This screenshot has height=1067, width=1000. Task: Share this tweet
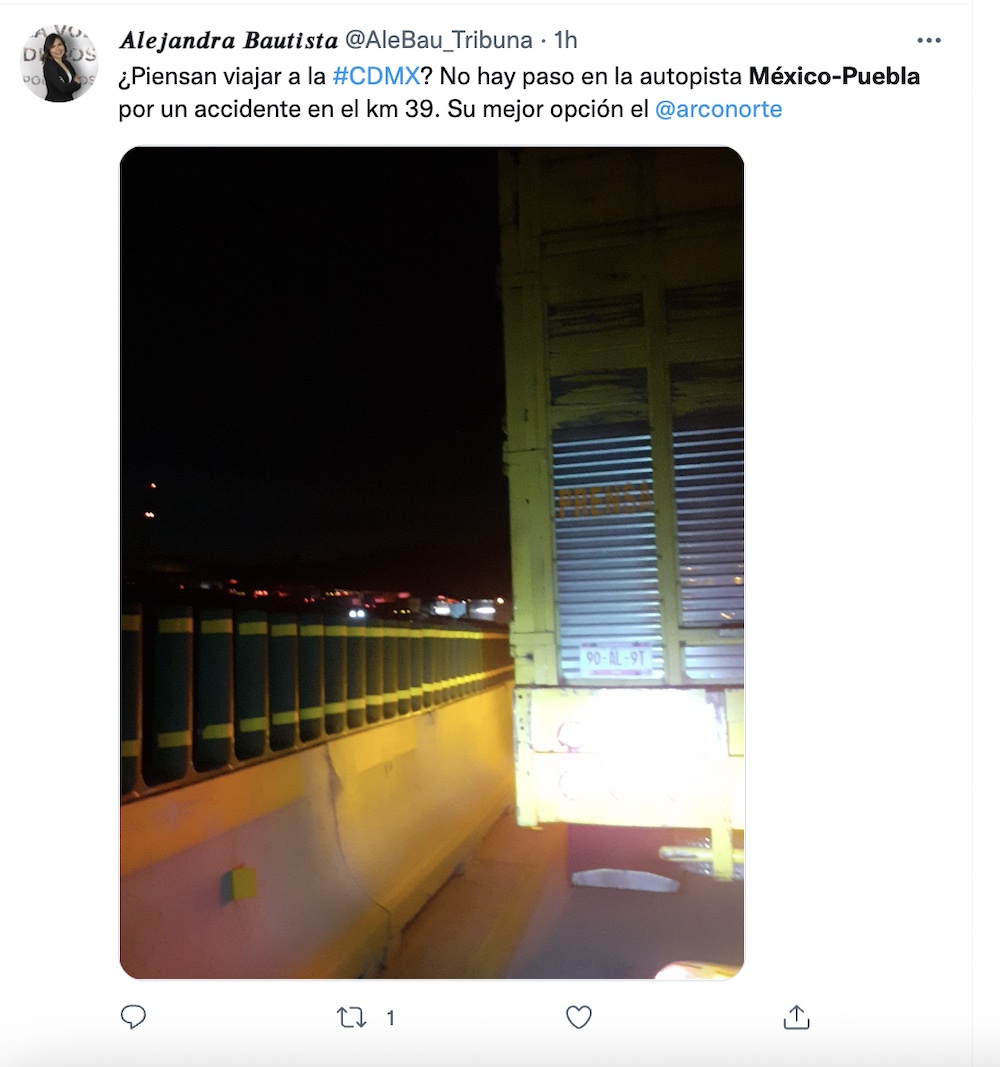pos(796,1018)
